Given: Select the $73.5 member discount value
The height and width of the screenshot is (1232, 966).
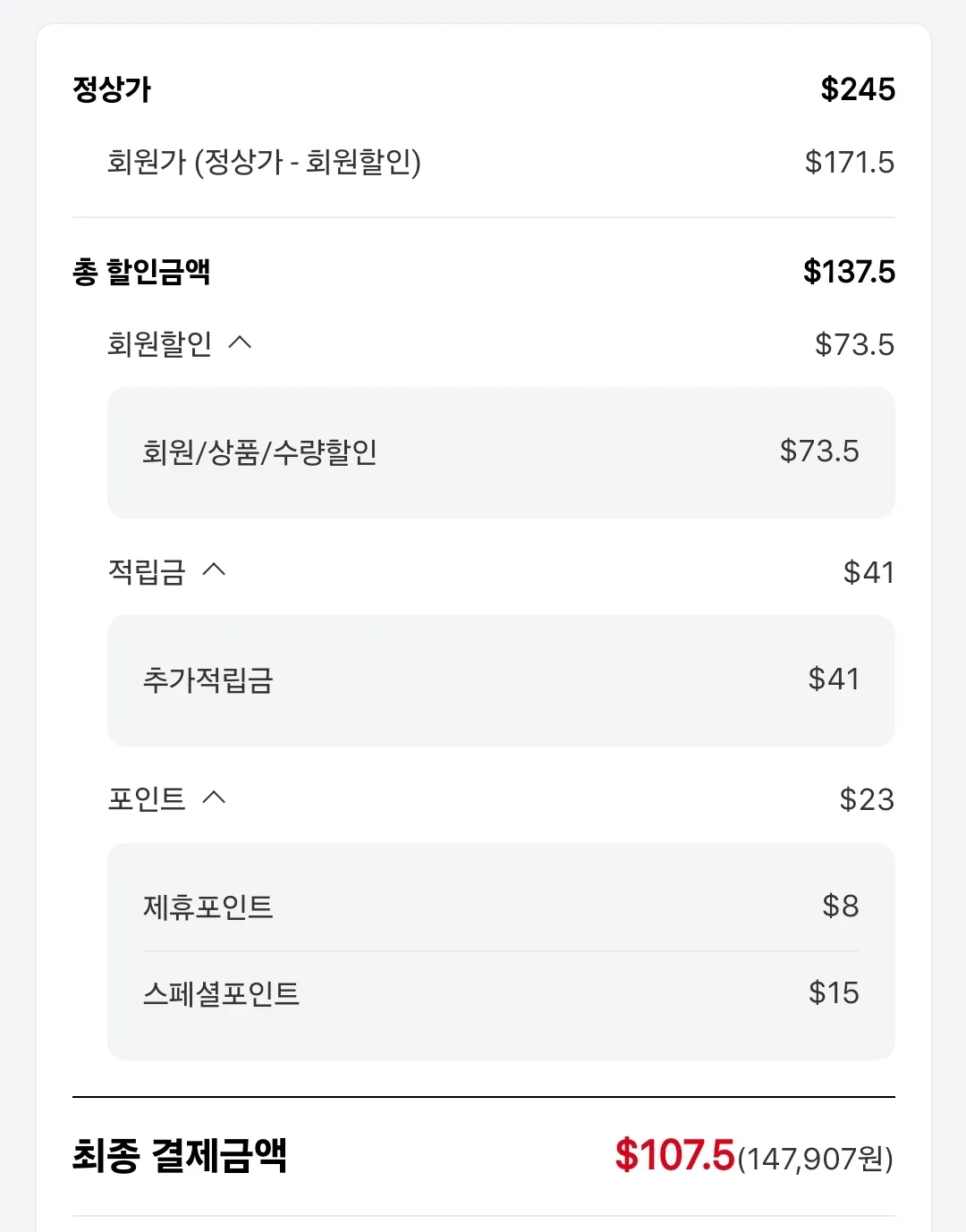Looking at the screenshot, I should [819, 453].
